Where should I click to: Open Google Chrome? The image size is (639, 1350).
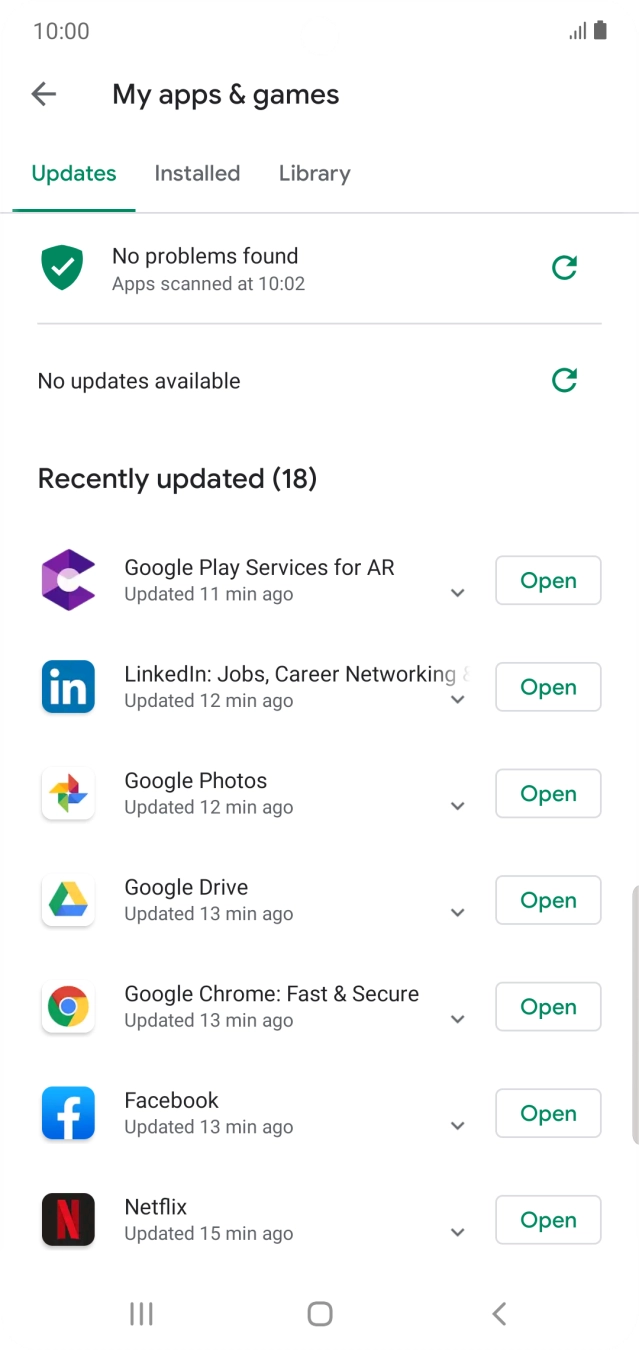548,1007
